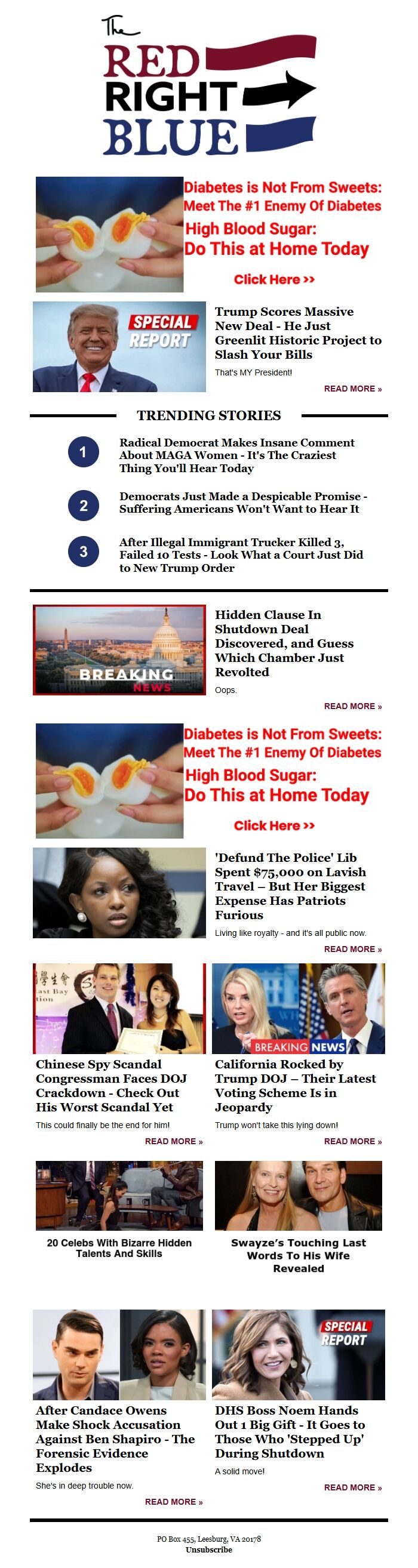This screenshot has width=418, height=1568.
Task: Open the Trump Special Report image
Action: coord(119,346)
